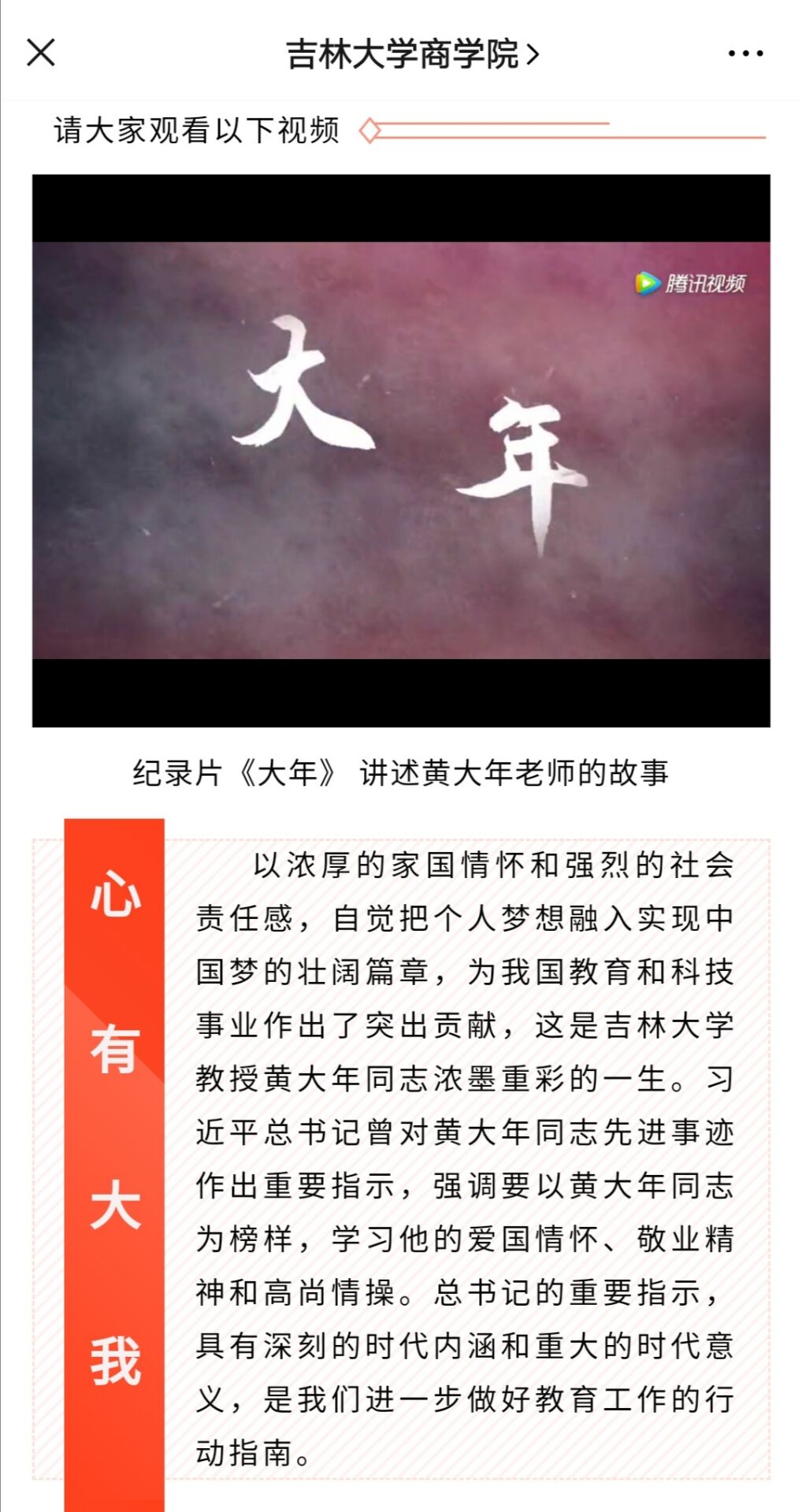This screenshot has height=1512, width=802.
Task: Open the three-dot overflow menu
Action: 744,54
